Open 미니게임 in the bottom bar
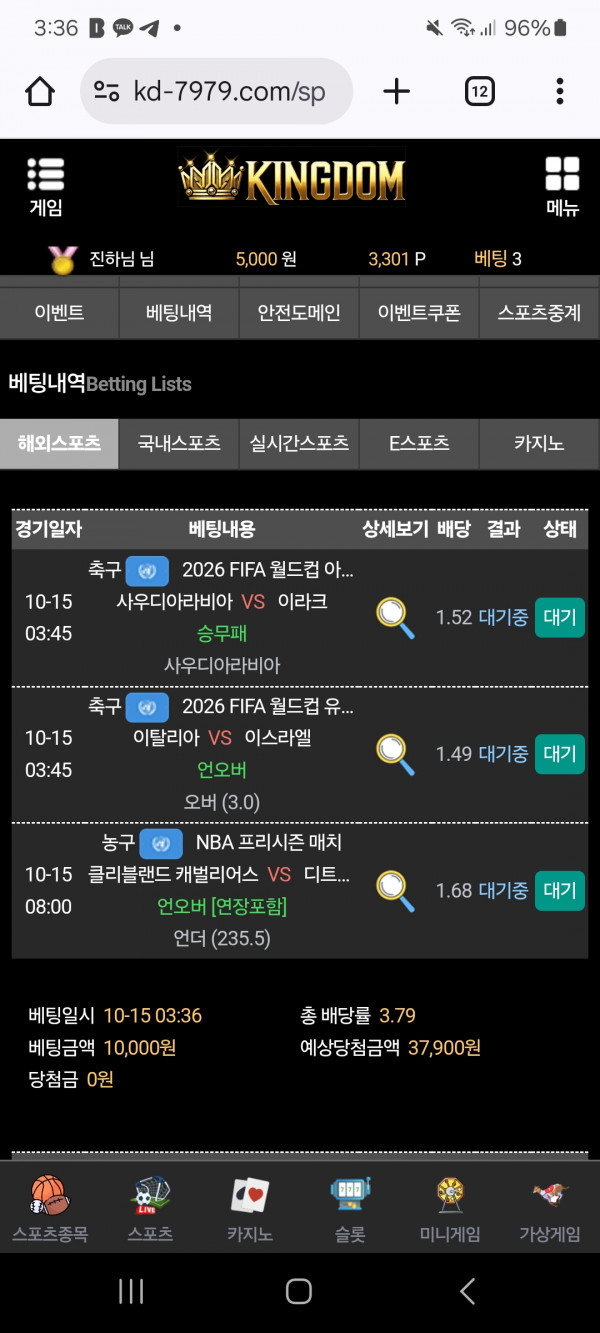 (x=450, y=1208)
